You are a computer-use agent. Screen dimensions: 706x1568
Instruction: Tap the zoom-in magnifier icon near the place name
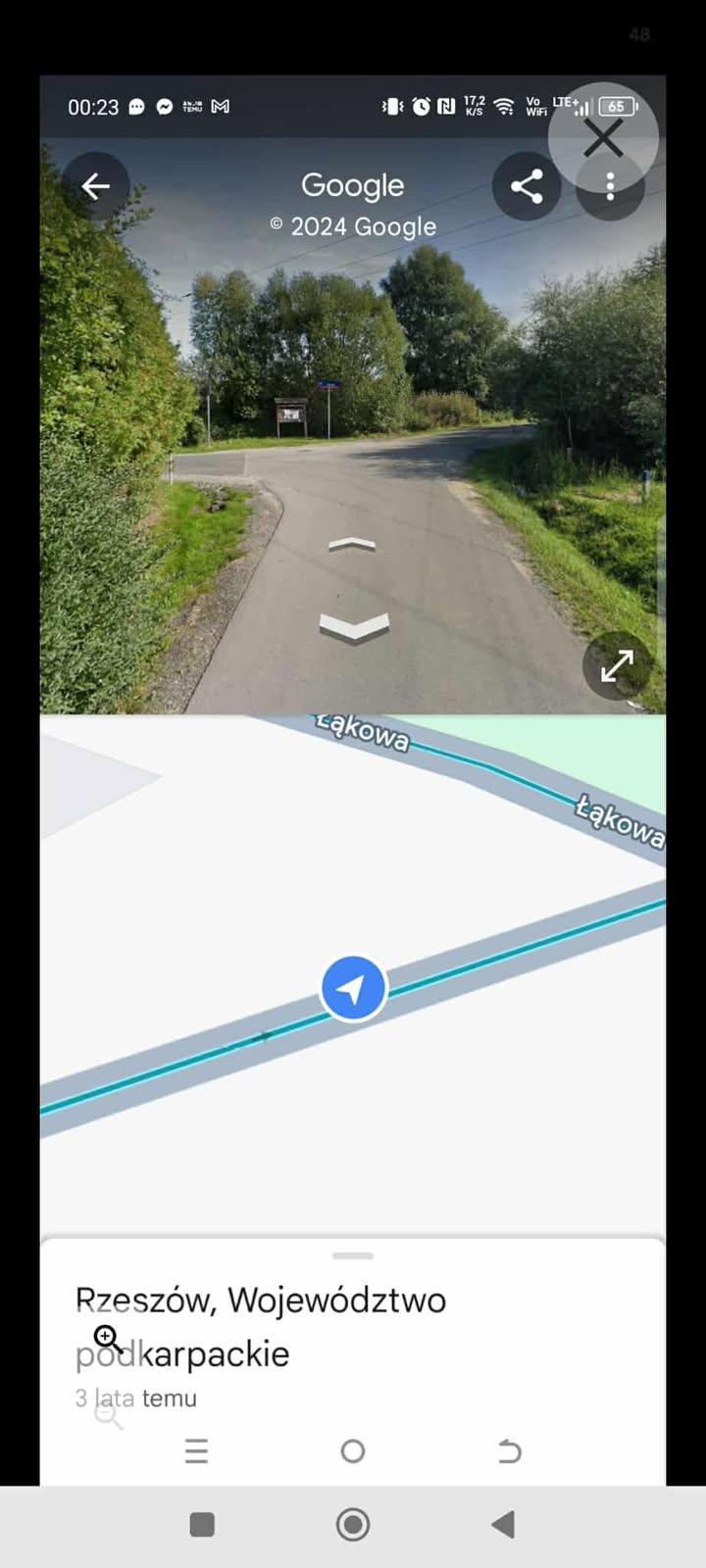click(106, 1339)
